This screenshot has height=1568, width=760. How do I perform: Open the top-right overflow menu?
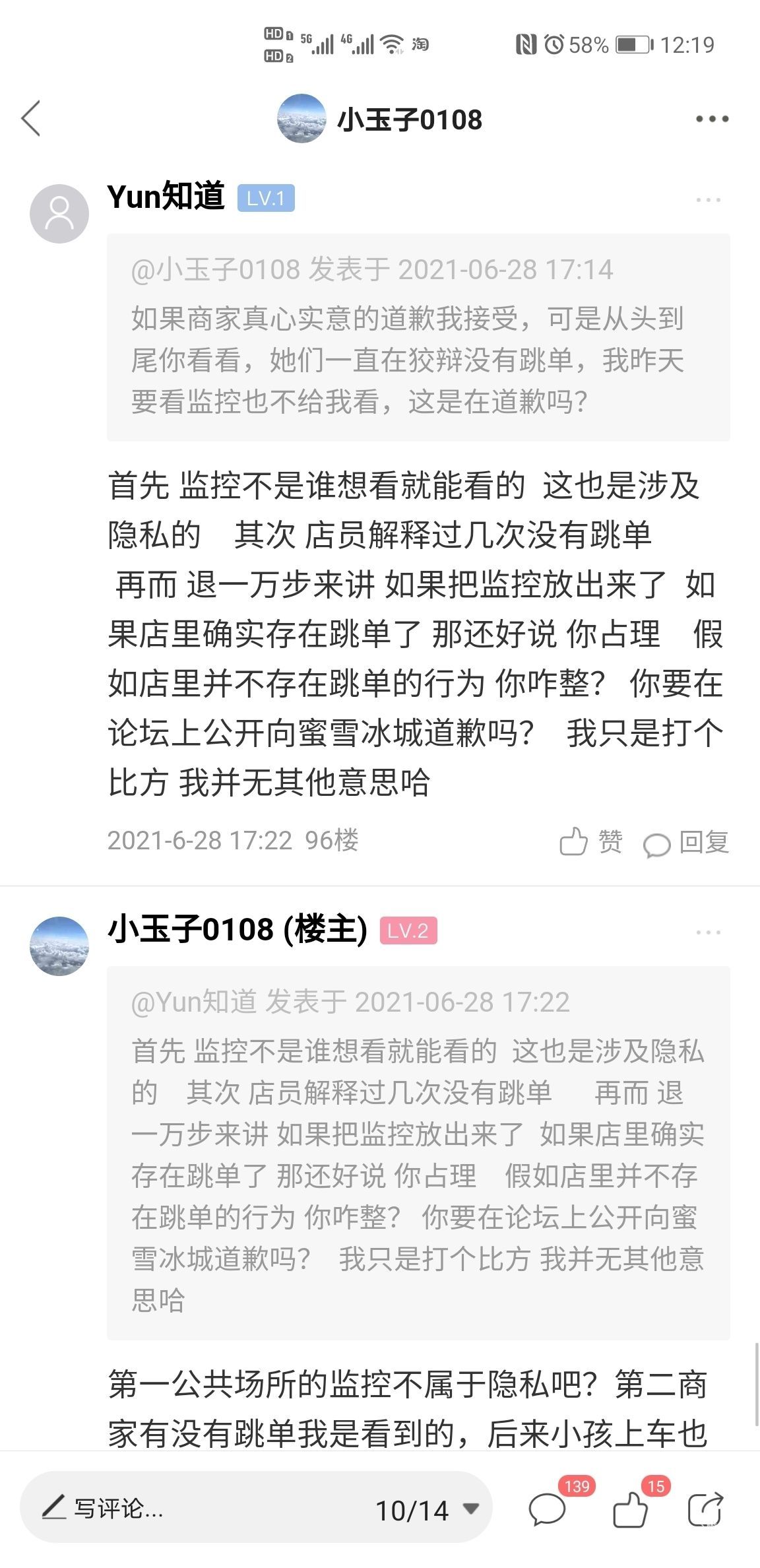coord(712,119)
